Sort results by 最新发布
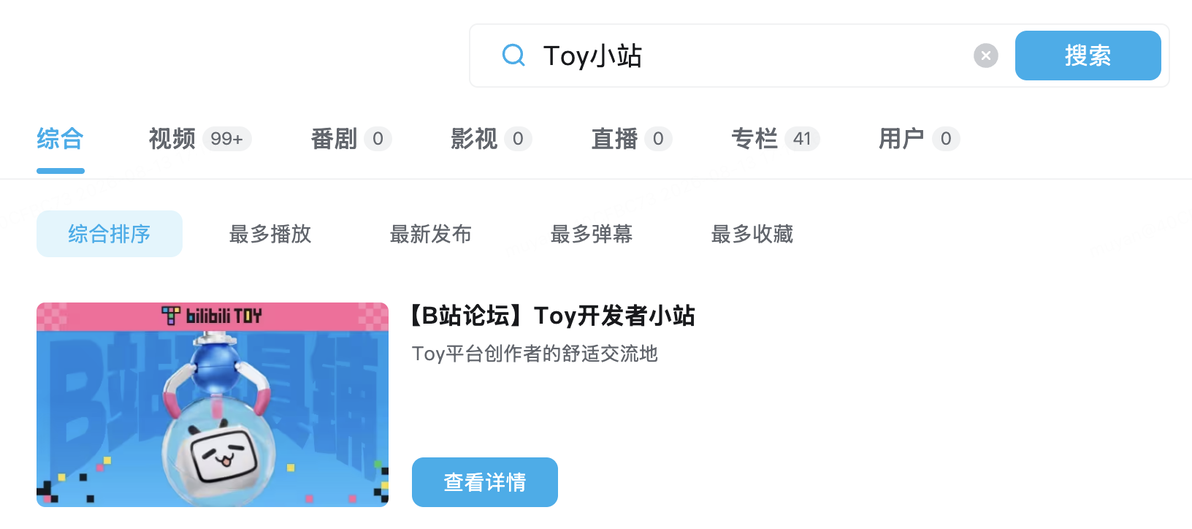 click(431, 234)
